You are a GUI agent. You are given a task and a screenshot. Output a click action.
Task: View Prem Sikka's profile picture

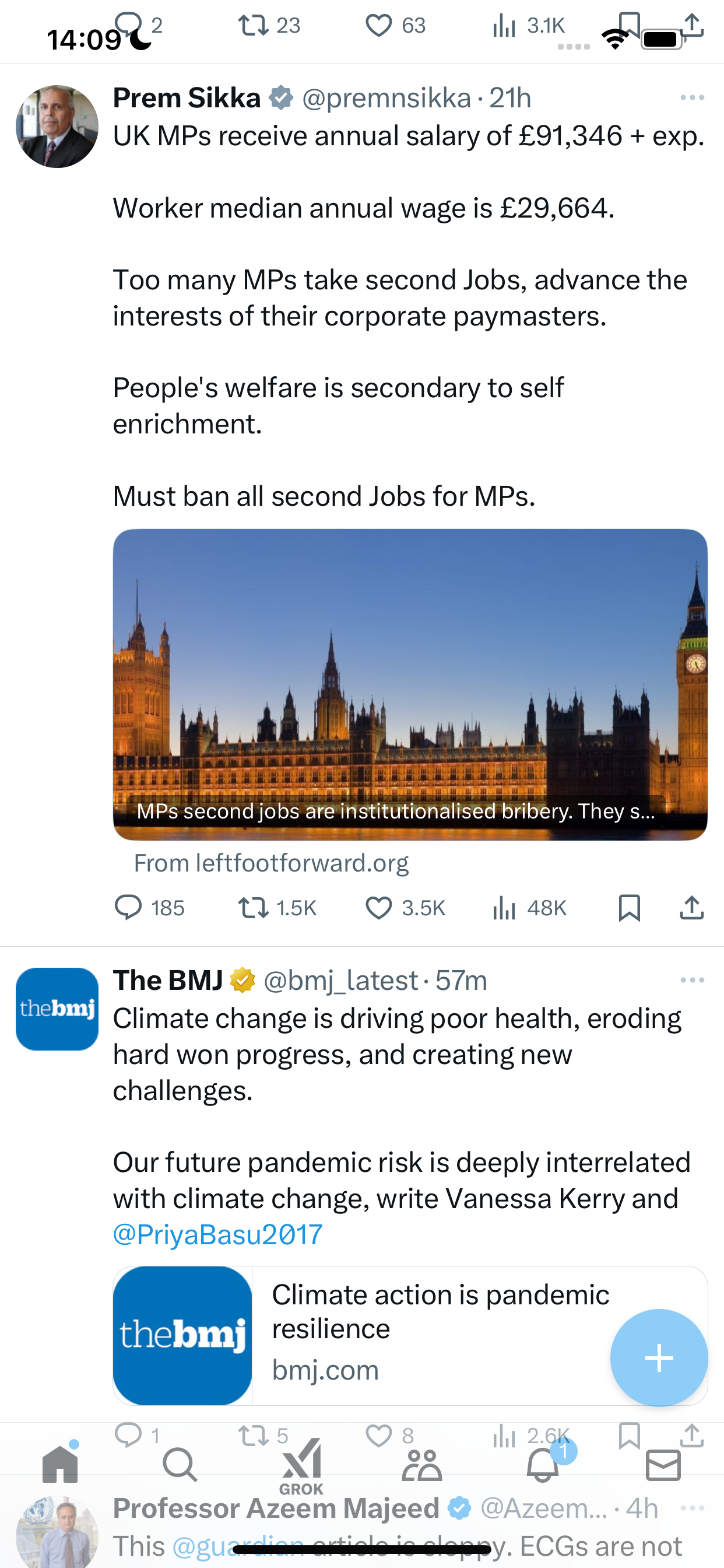57,127
